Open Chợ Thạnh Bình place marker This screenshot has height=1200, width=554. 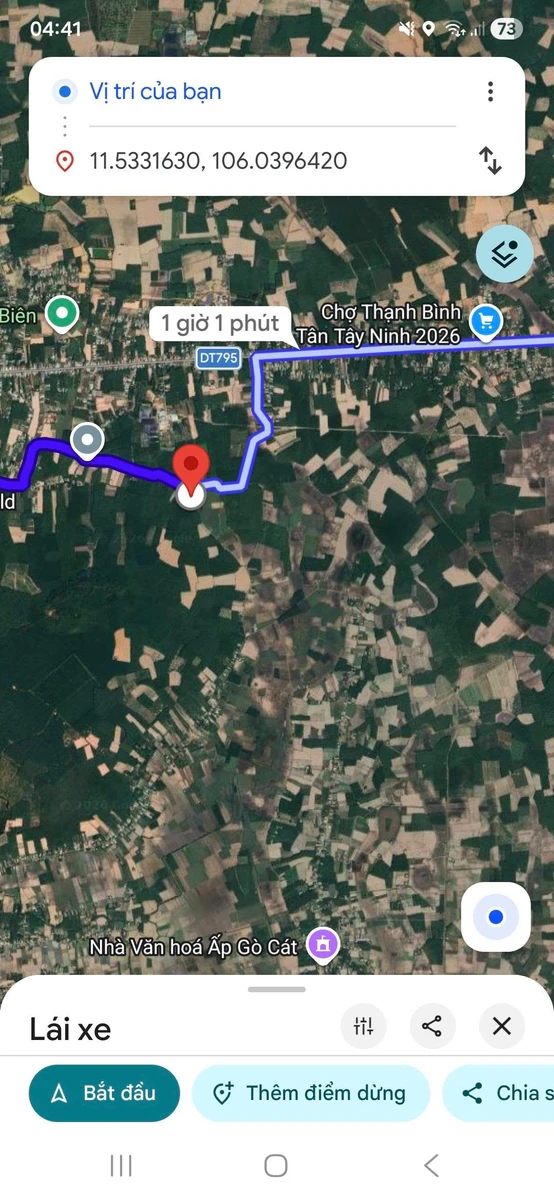pyautogui.click(x=486, y=321)
